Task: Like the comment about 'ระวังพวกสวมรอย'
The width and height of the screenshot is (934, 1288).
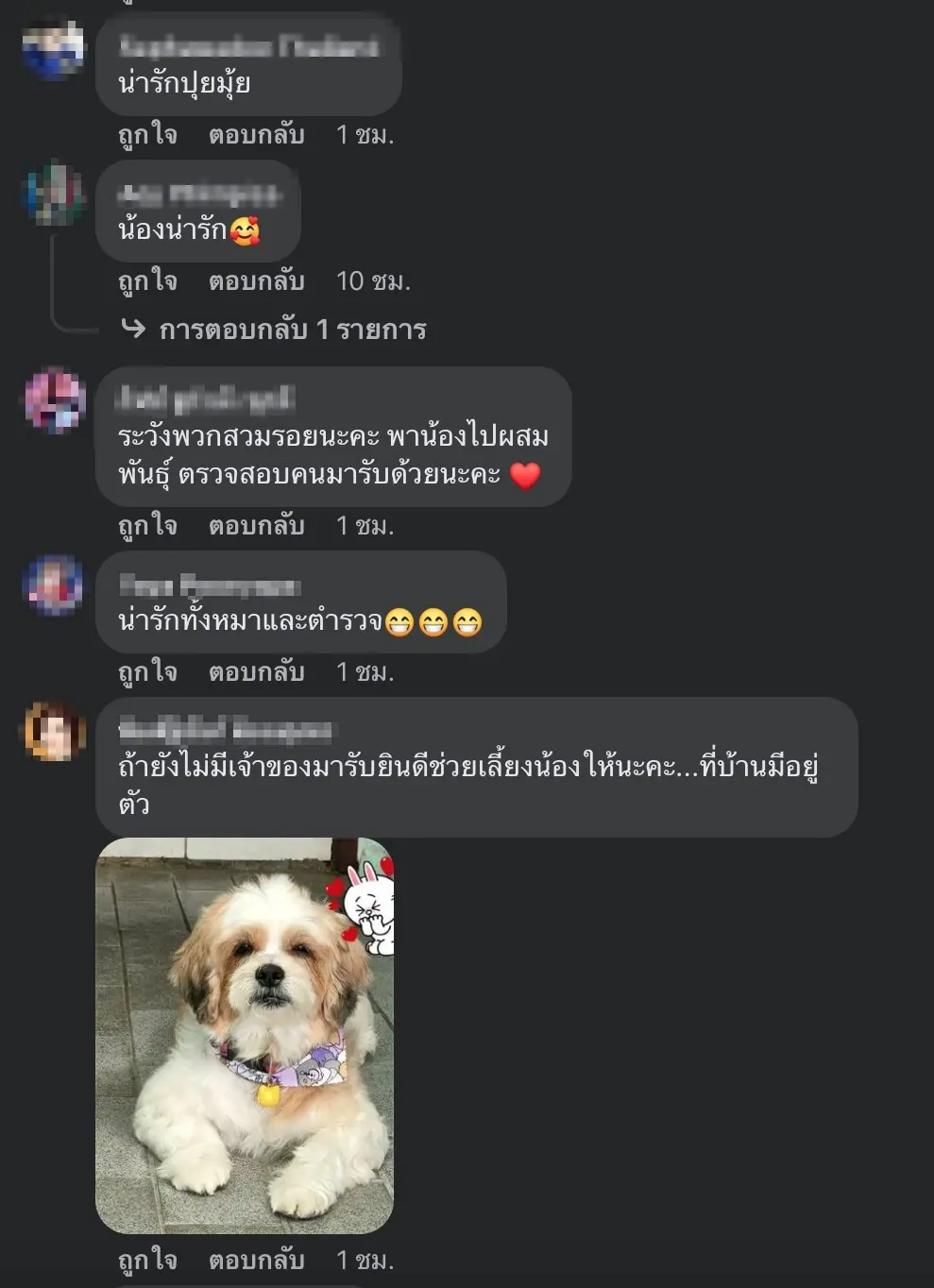Action: (x=147, y=525)
